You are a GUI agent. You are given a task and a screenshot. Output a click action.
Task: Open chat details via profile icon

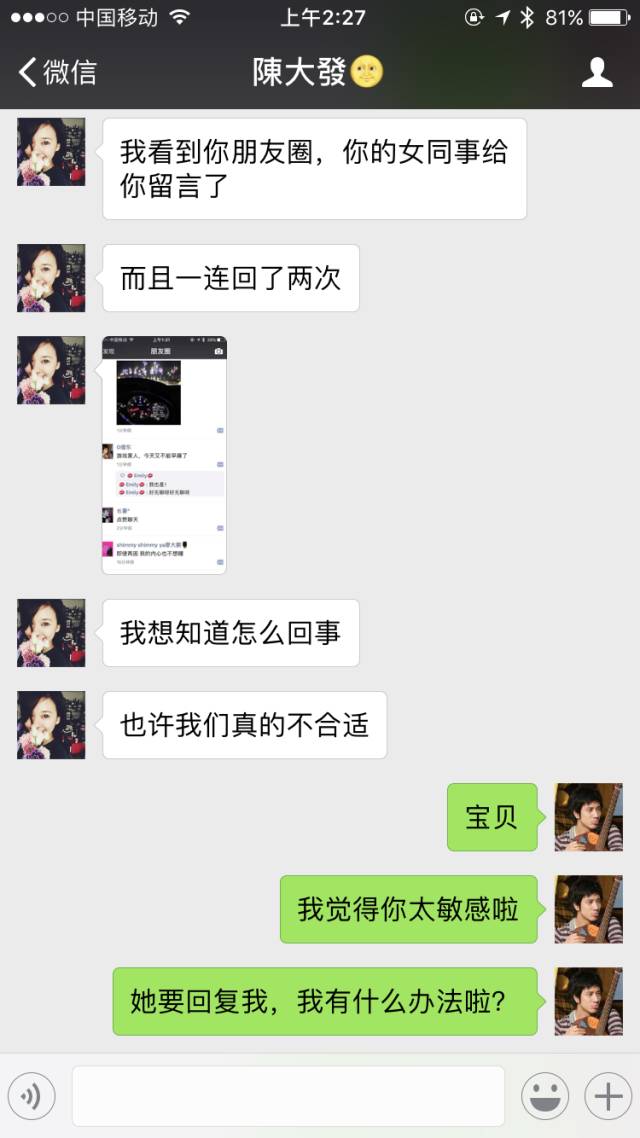[597, 73]
